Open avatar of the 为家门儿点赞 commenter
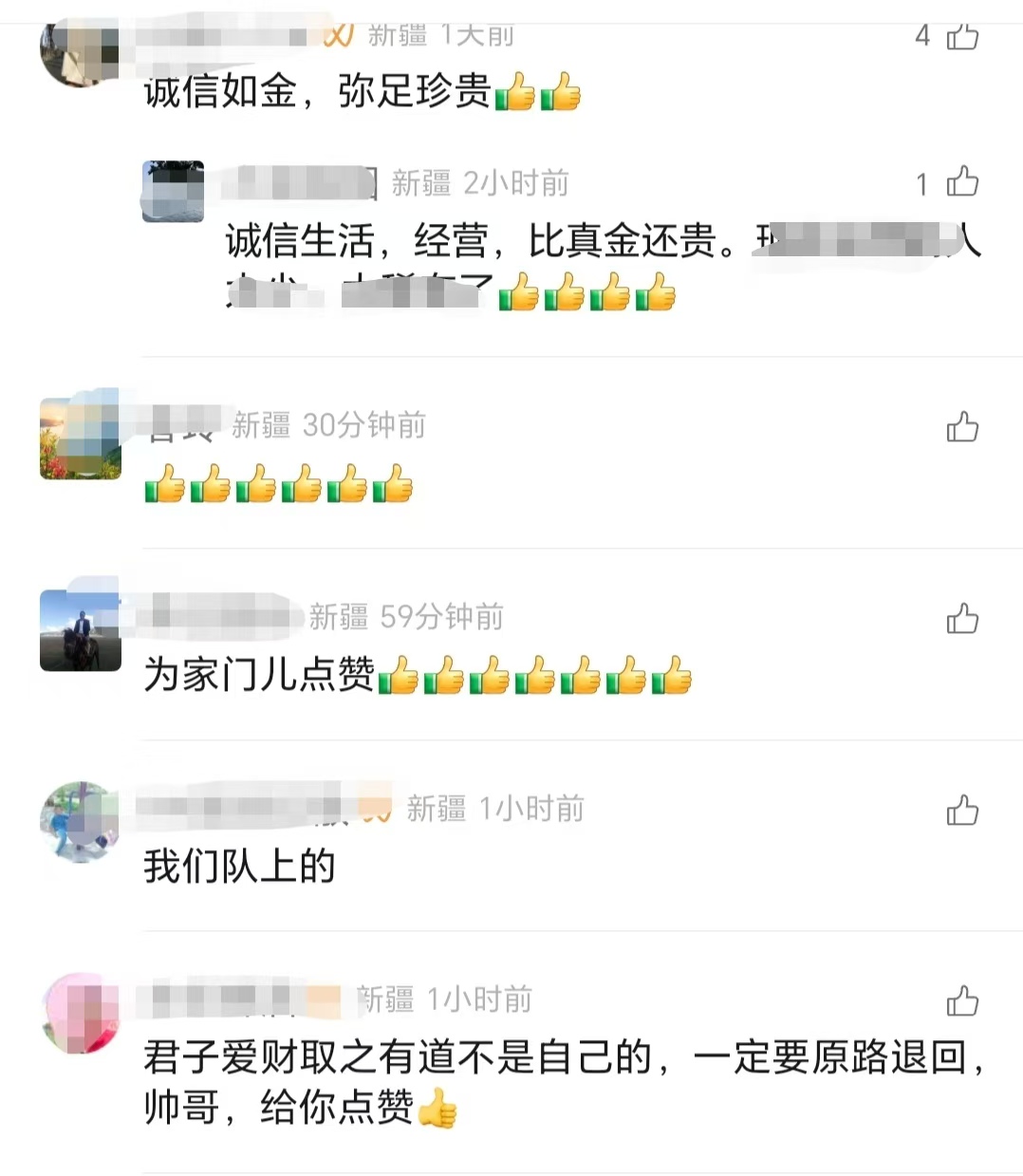The image size is (1023, 1176). click(81, 630)
